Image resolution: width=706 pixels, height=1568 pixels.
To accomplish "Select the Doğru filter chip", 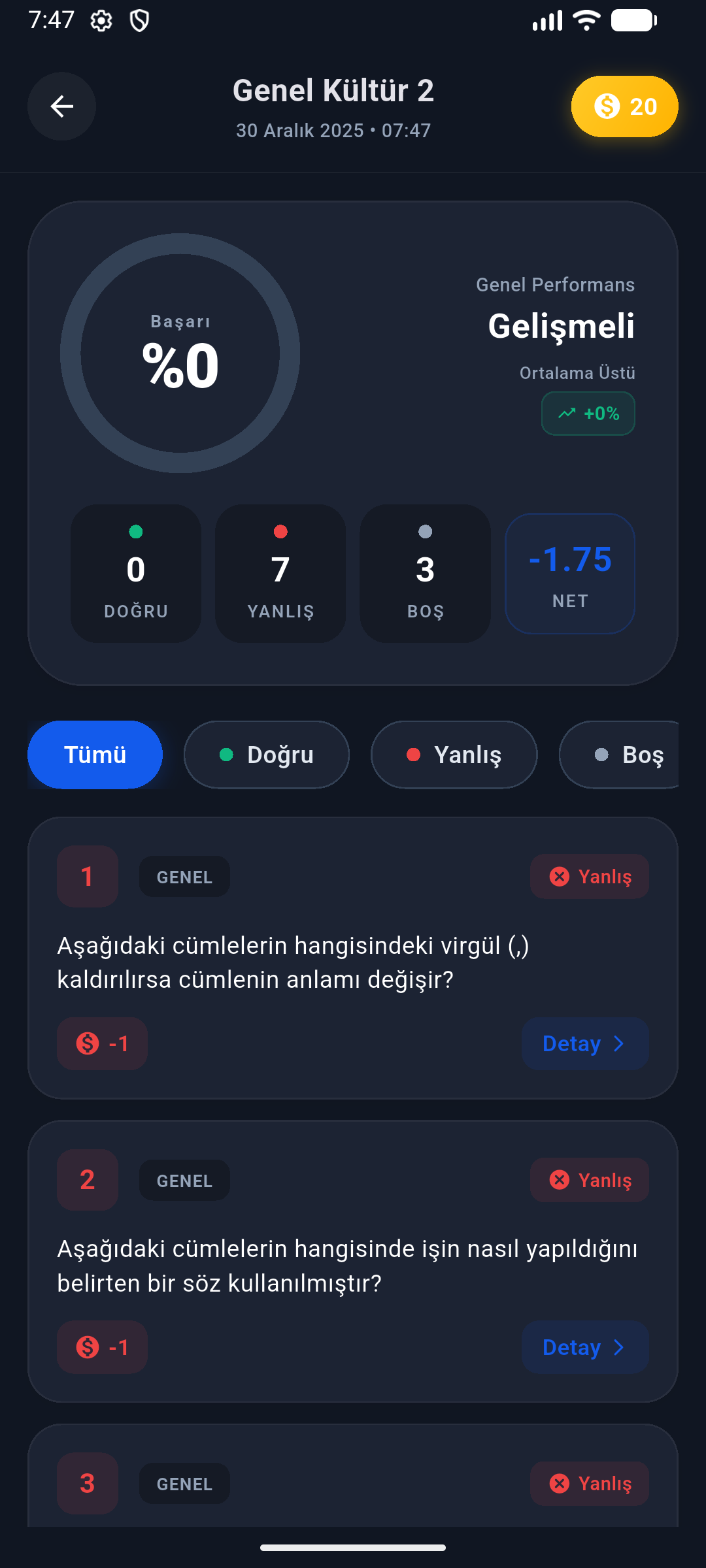I will click(x=266, y=755).
